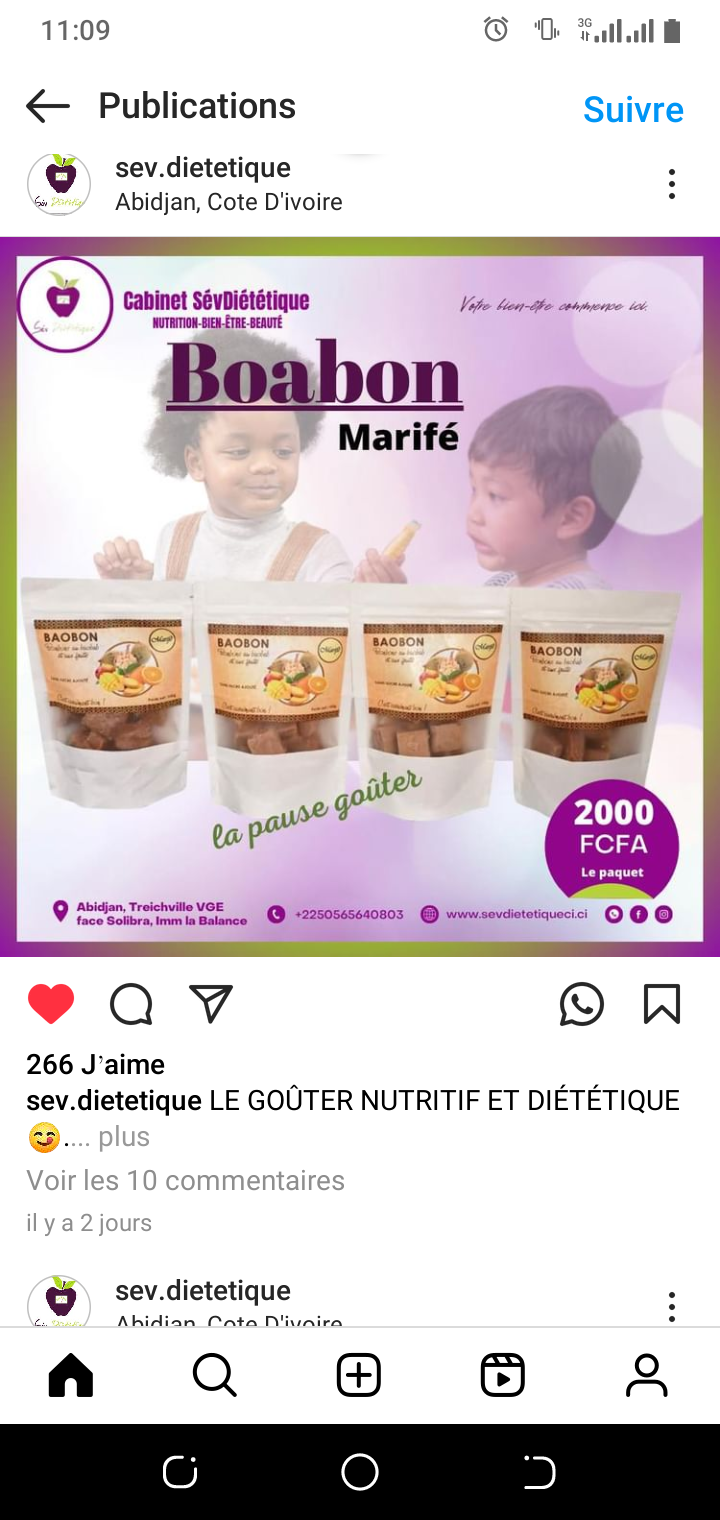Image resolution: width=720 pixels, height=1520 pixels.
Task: Open the Search tab
Action: pos(215,1376)
